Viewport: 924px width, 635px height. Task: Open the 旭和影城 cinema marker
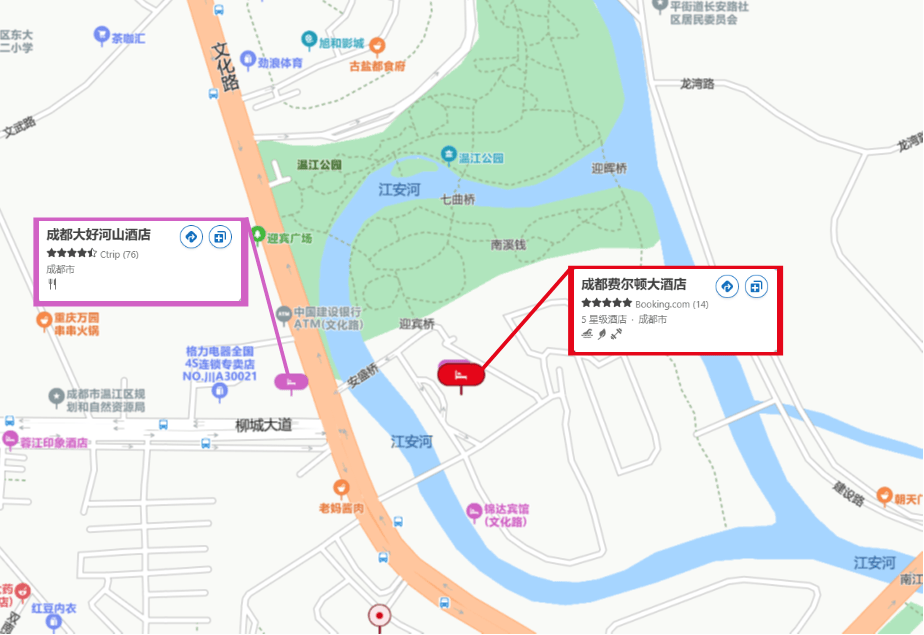pos(310,40)
